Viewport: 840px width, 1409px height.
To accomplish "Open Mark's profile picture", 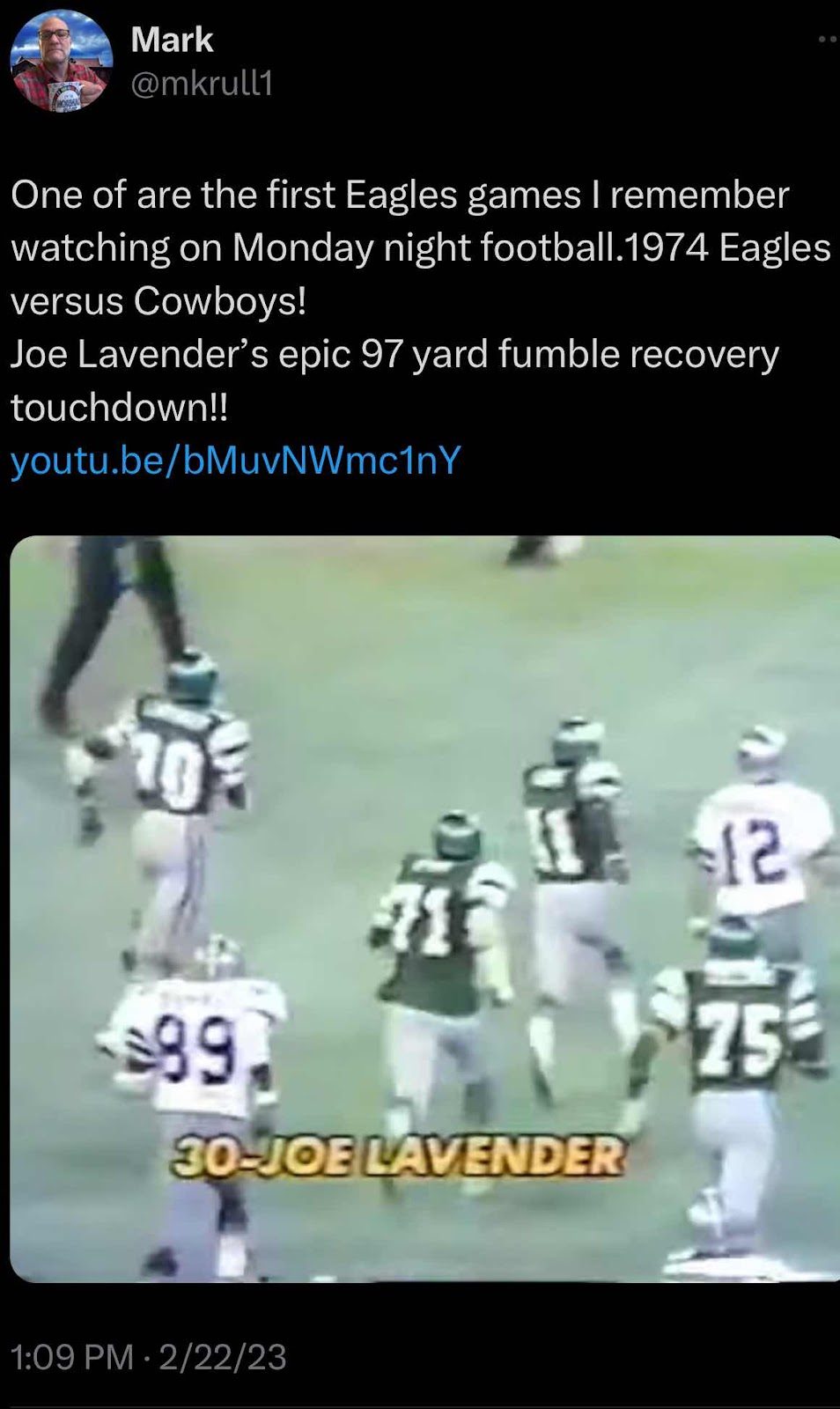I will coord(61,61).
